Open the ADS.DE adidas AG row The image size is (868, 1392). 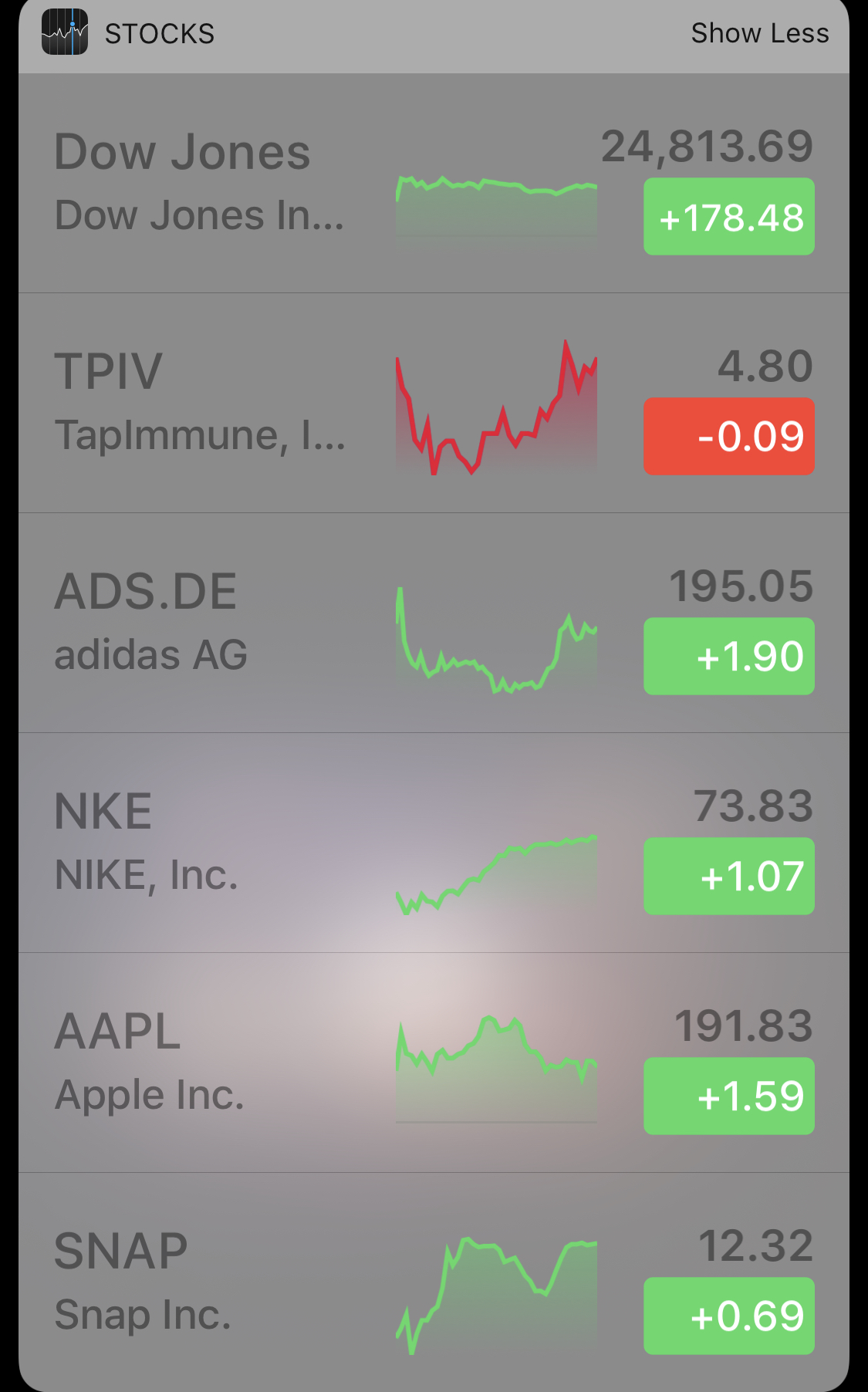pyautogui.click(x=434, y=623)
